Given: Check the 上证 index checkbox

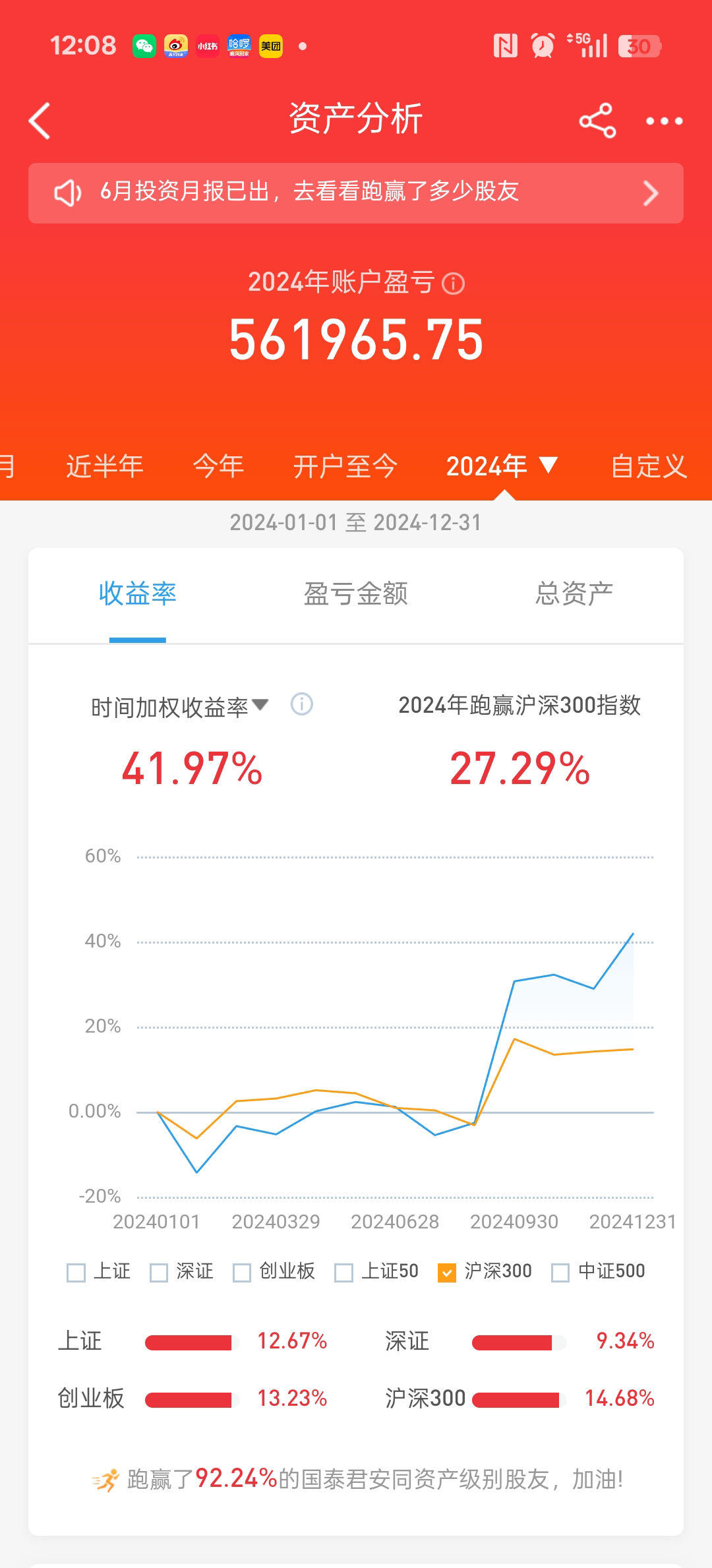Looking at the screenshot, I should click(76, 1272).
